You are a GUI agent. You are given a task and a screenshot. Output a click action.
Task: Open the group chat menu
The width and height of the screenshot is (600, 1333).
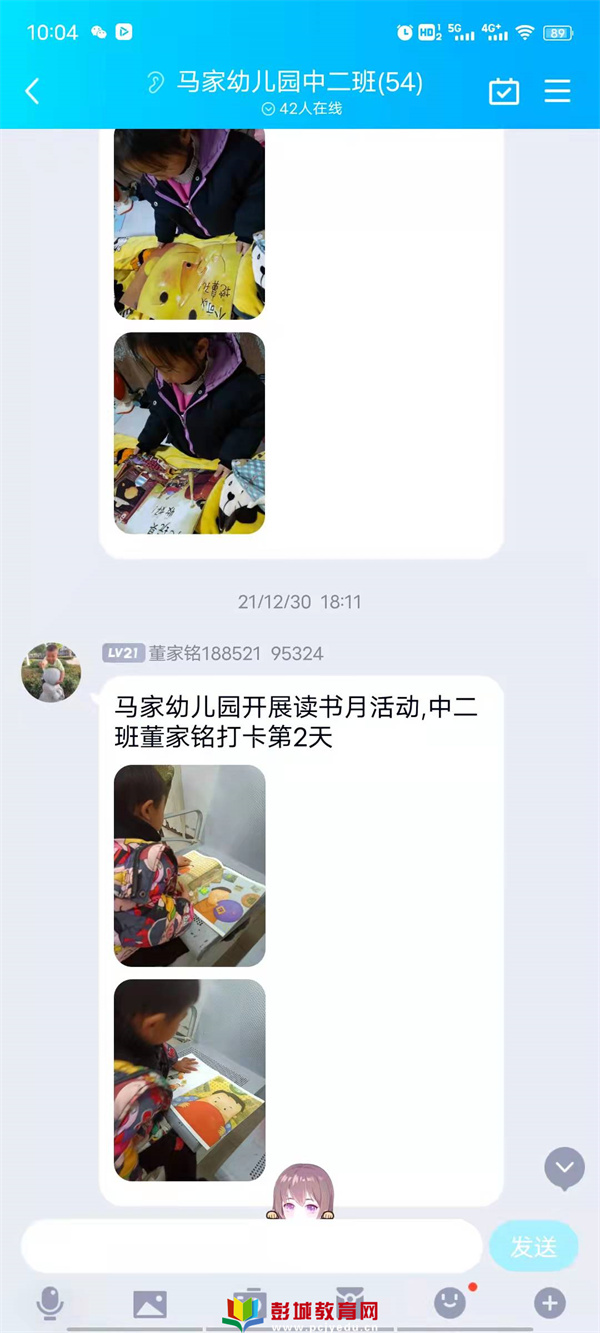(557, 92)
